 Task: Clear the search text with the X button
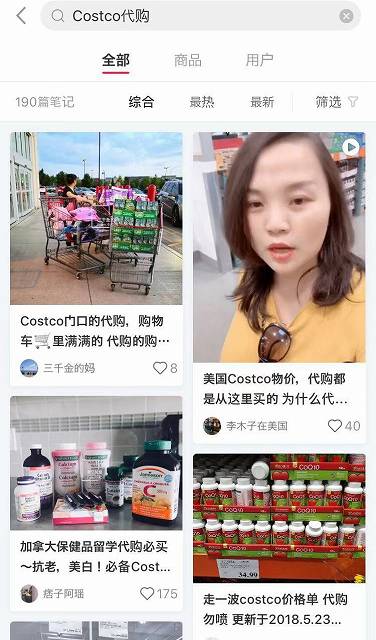pos(346,16)
